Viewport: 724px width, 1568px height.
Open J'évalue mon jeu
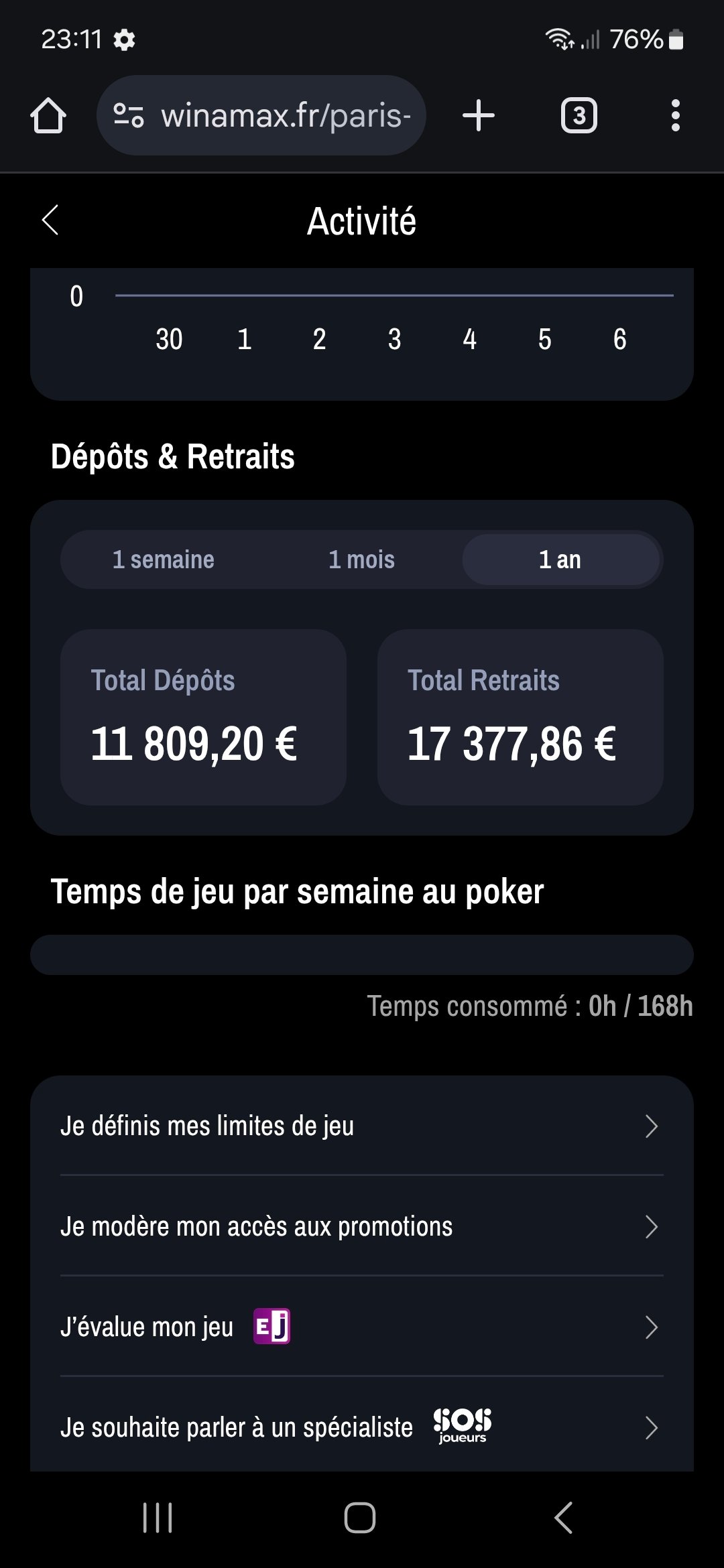(x=362, y=1327)
